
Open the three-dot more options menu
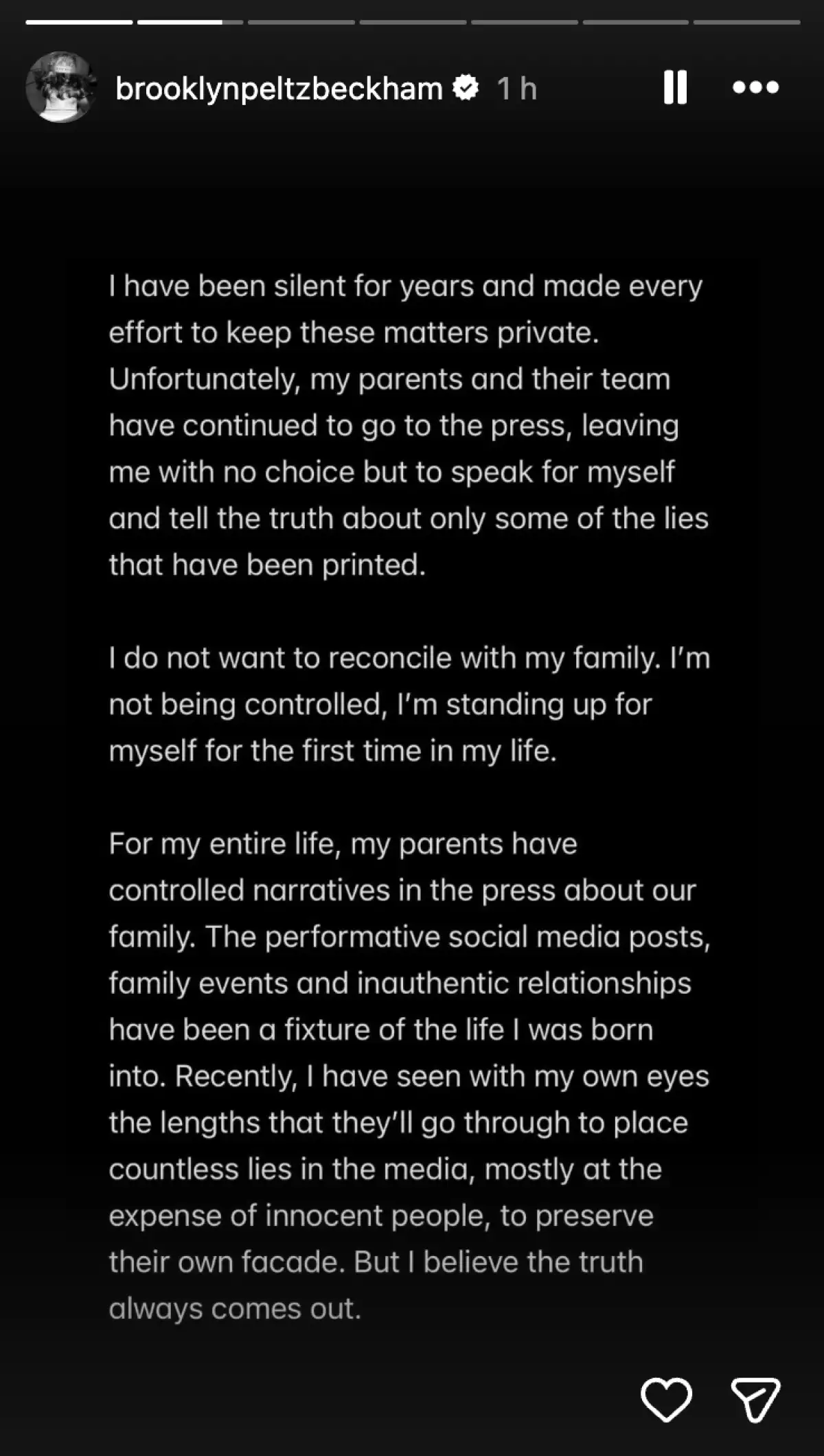[755, 87]
